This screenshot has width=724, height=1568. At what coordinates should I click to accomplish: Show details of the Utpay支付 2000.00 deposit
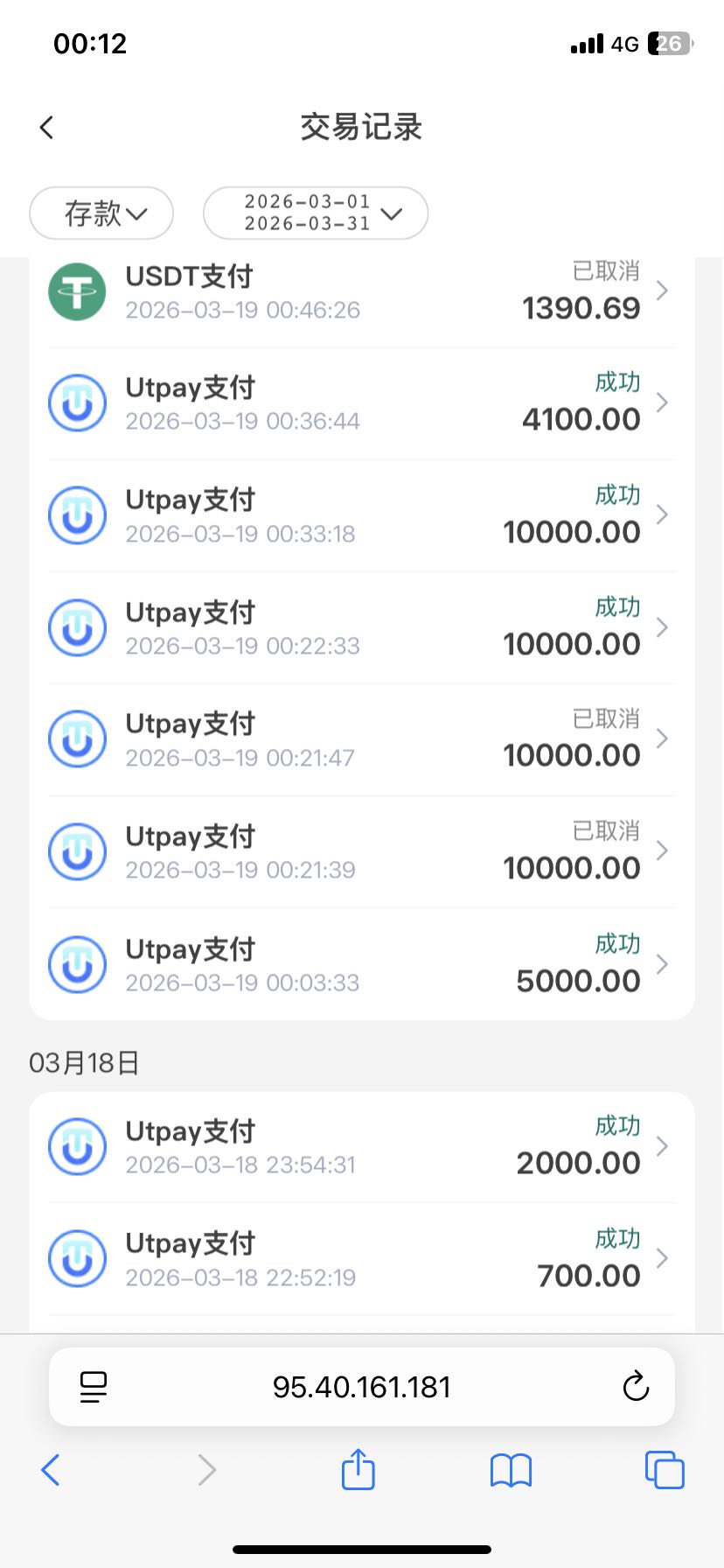coord(361,1146)
